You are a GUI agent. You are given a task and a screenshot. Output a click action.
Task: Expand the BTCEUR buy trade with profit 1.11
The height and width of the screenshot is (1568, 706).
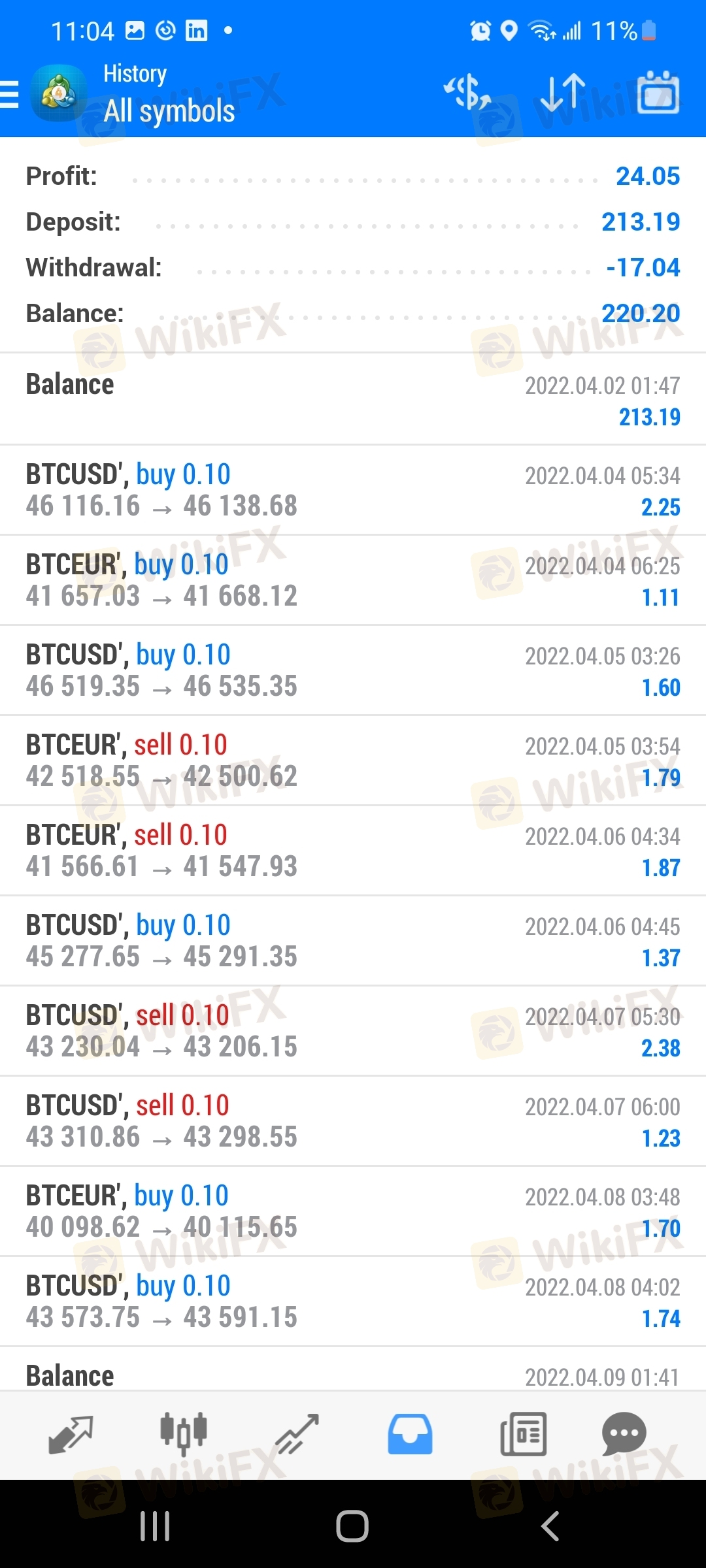(x=353, y=580)
